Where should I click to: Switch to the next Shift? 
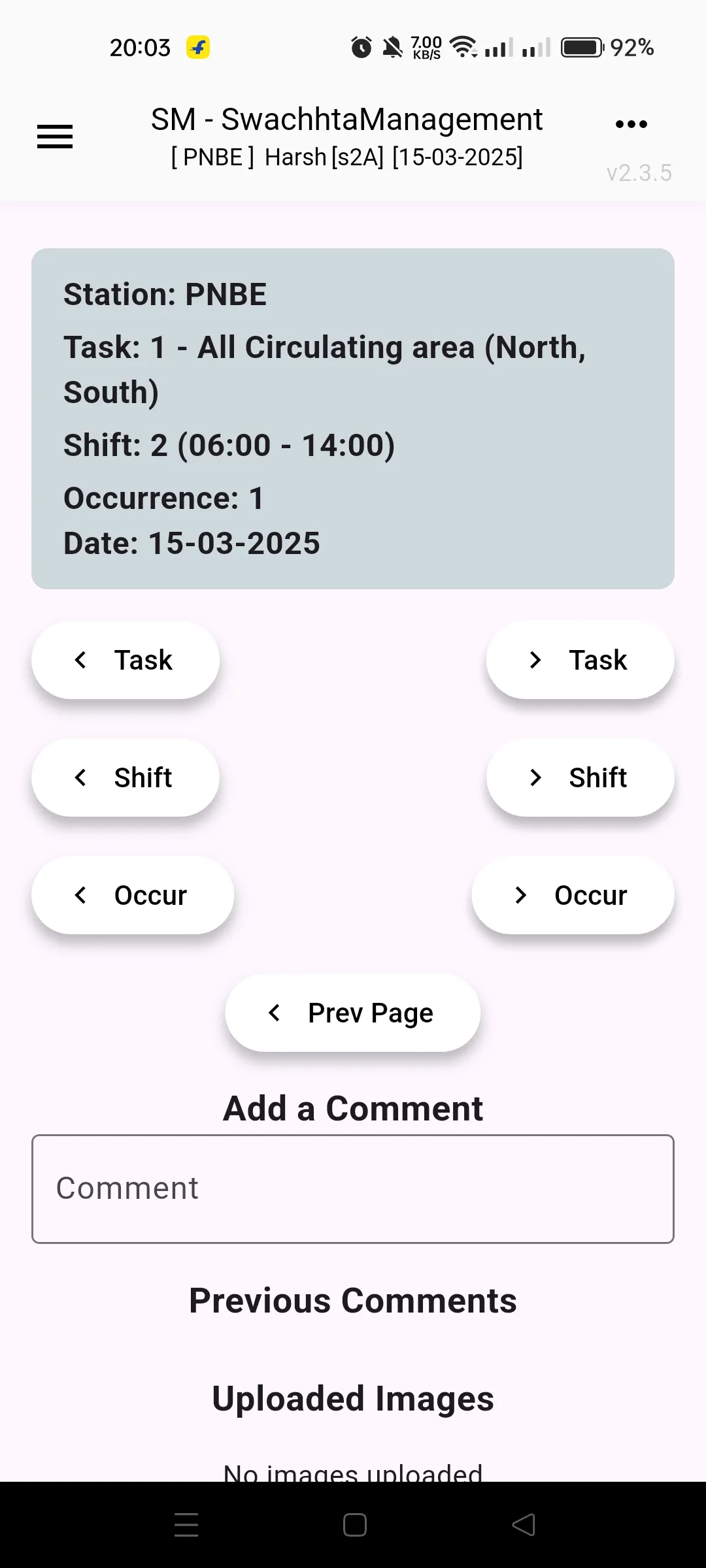tap(580, 777)
